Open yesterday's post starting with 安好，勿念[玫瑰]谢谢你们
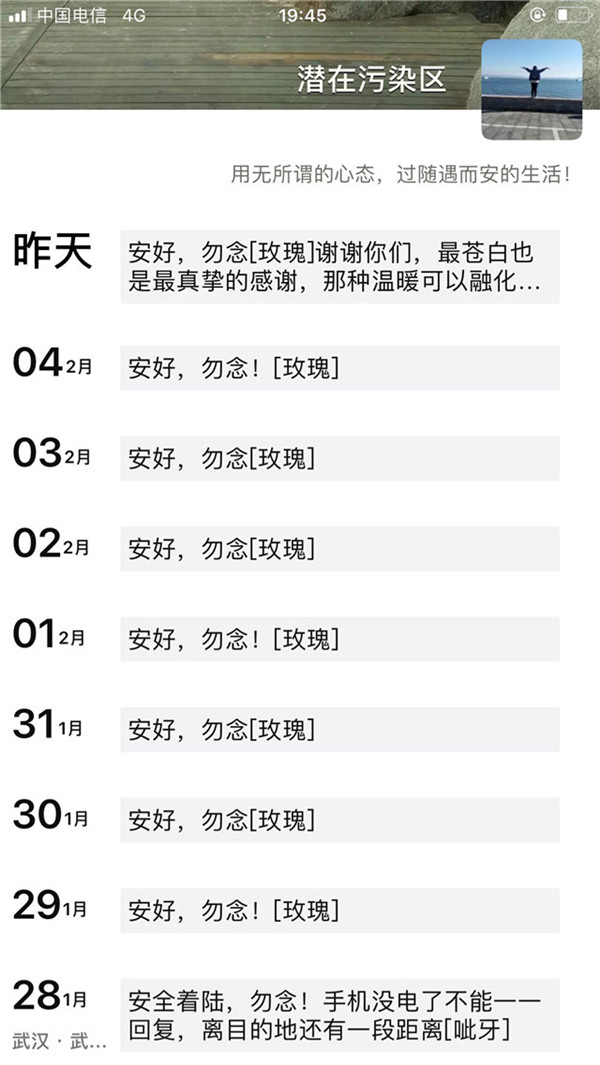 (339, 267)
